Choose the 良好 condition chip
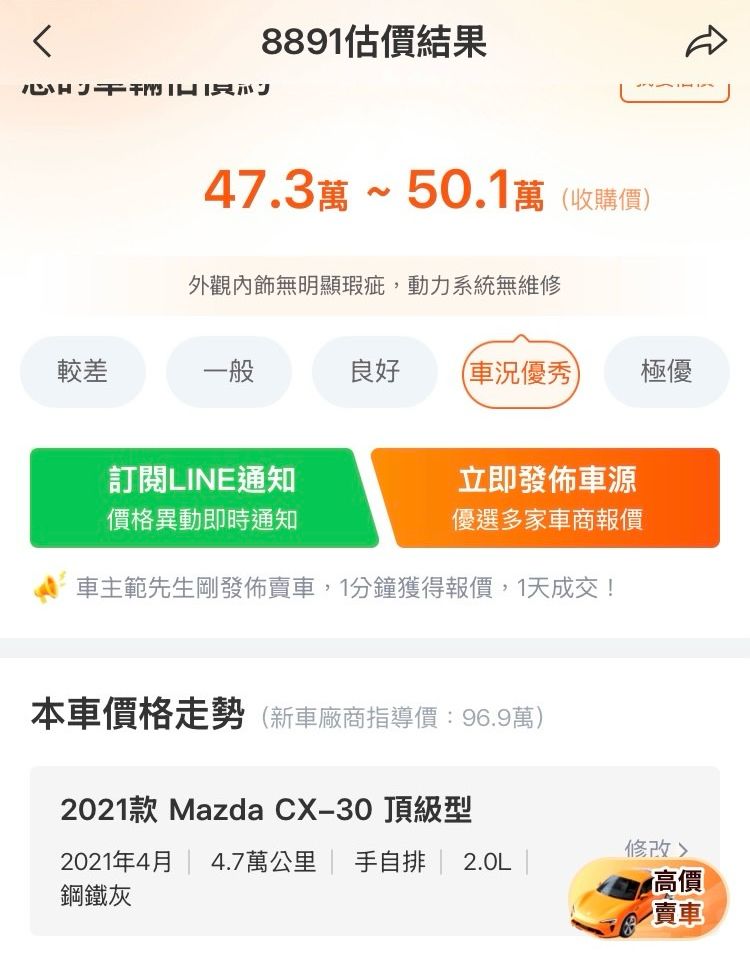The height and width of the screenshot is (964, 750). click(375, 372)
